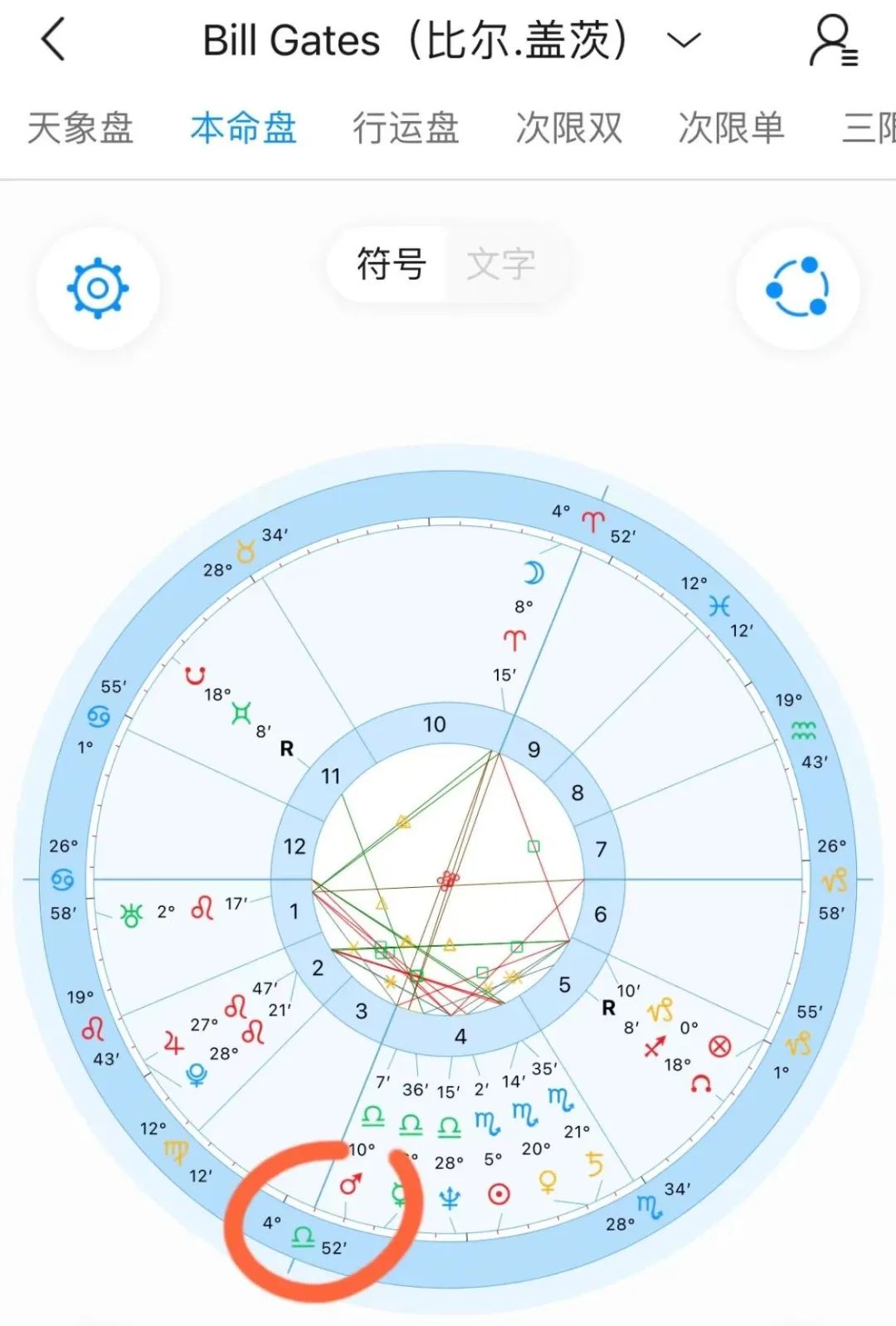Click the Sun symbol at the chart bottom
The width and height of the screenshot is (896, 1326).
498,1195
